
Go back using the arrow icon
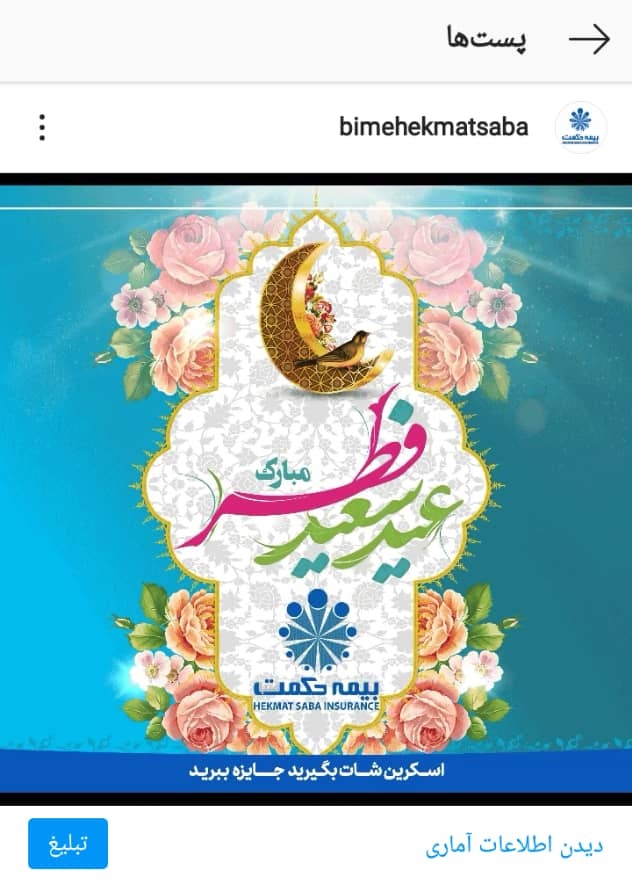(589, 40)
